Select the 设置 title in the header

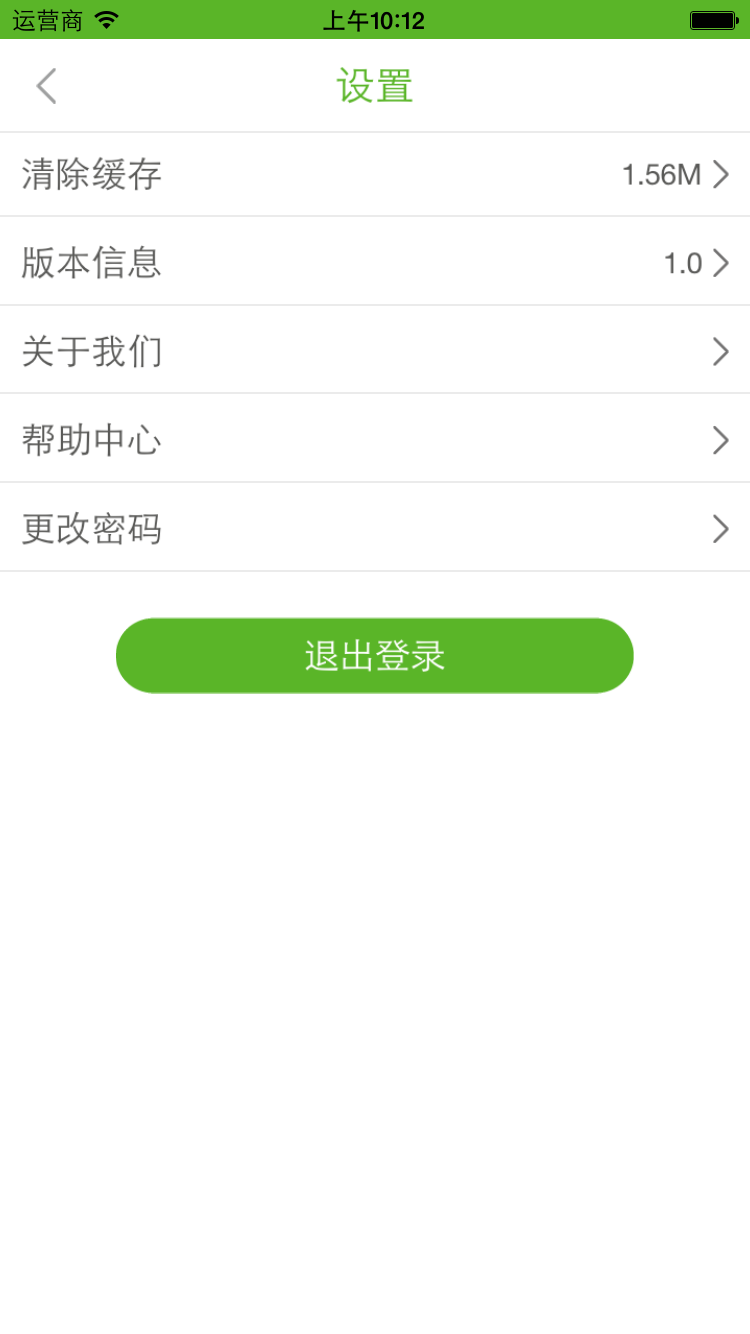coord(374,86)
